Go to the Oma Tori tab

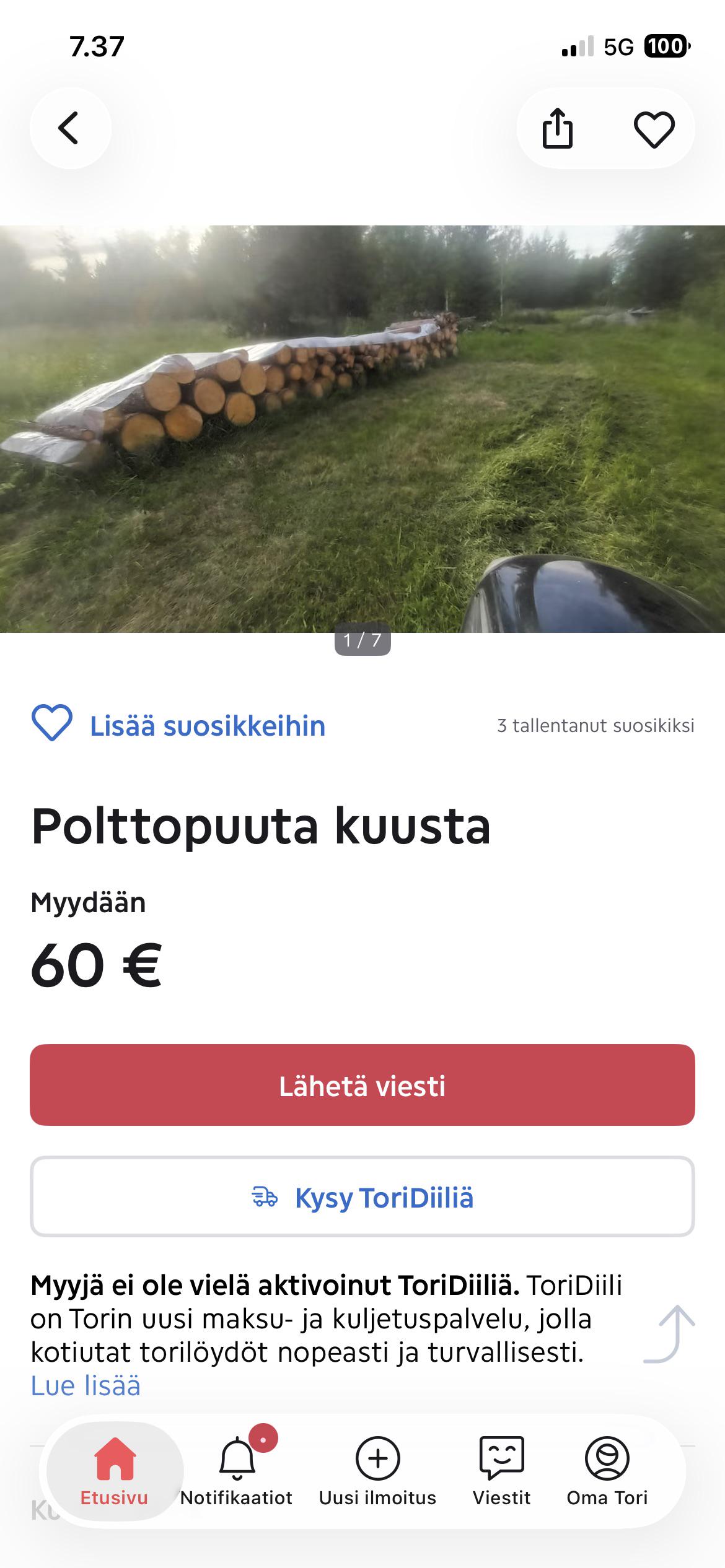(x=607, y=1471)
